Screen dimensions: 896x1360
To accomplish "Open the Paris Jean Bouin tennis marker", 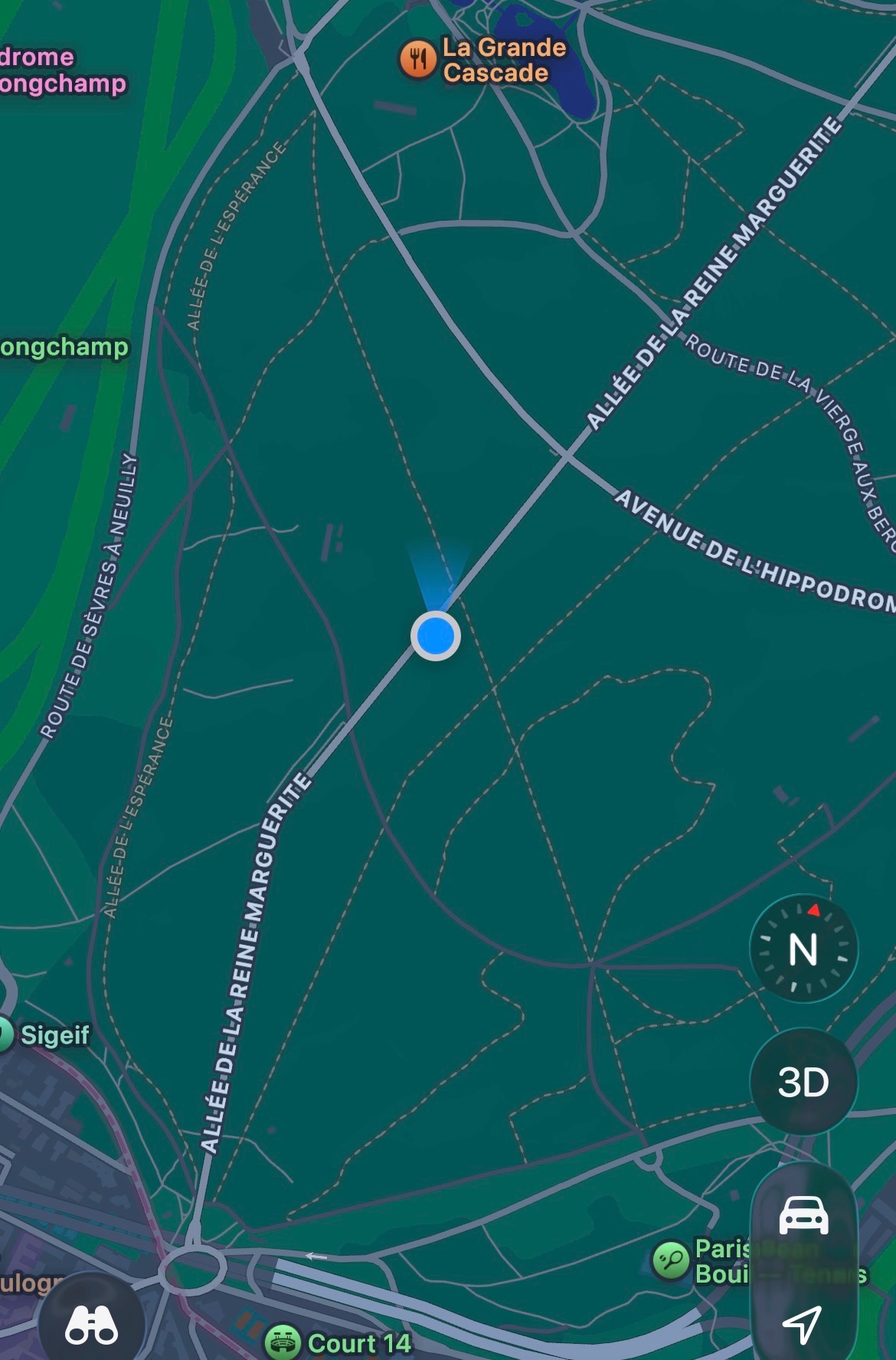I will 670,1260.
